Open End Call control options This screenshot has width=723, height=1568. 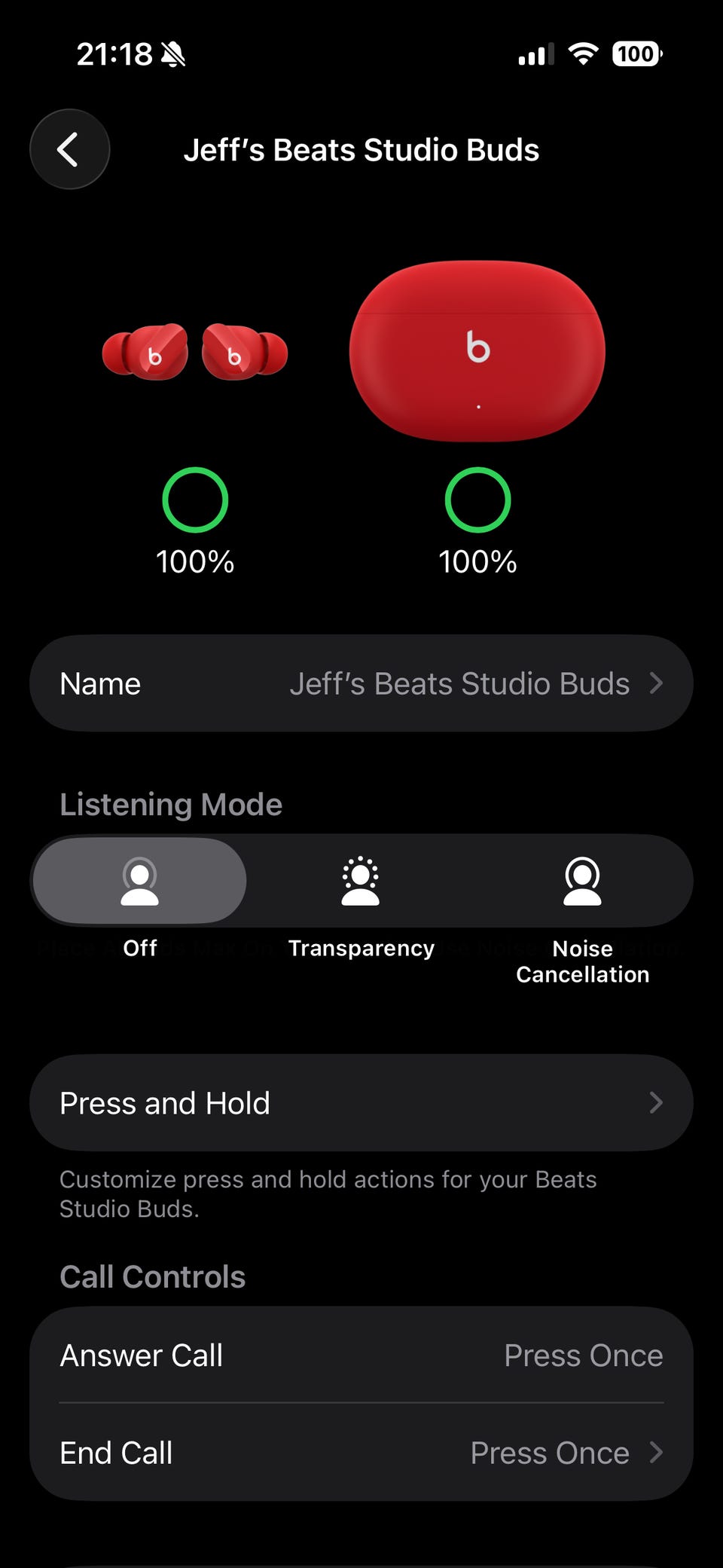[361, 1452]
